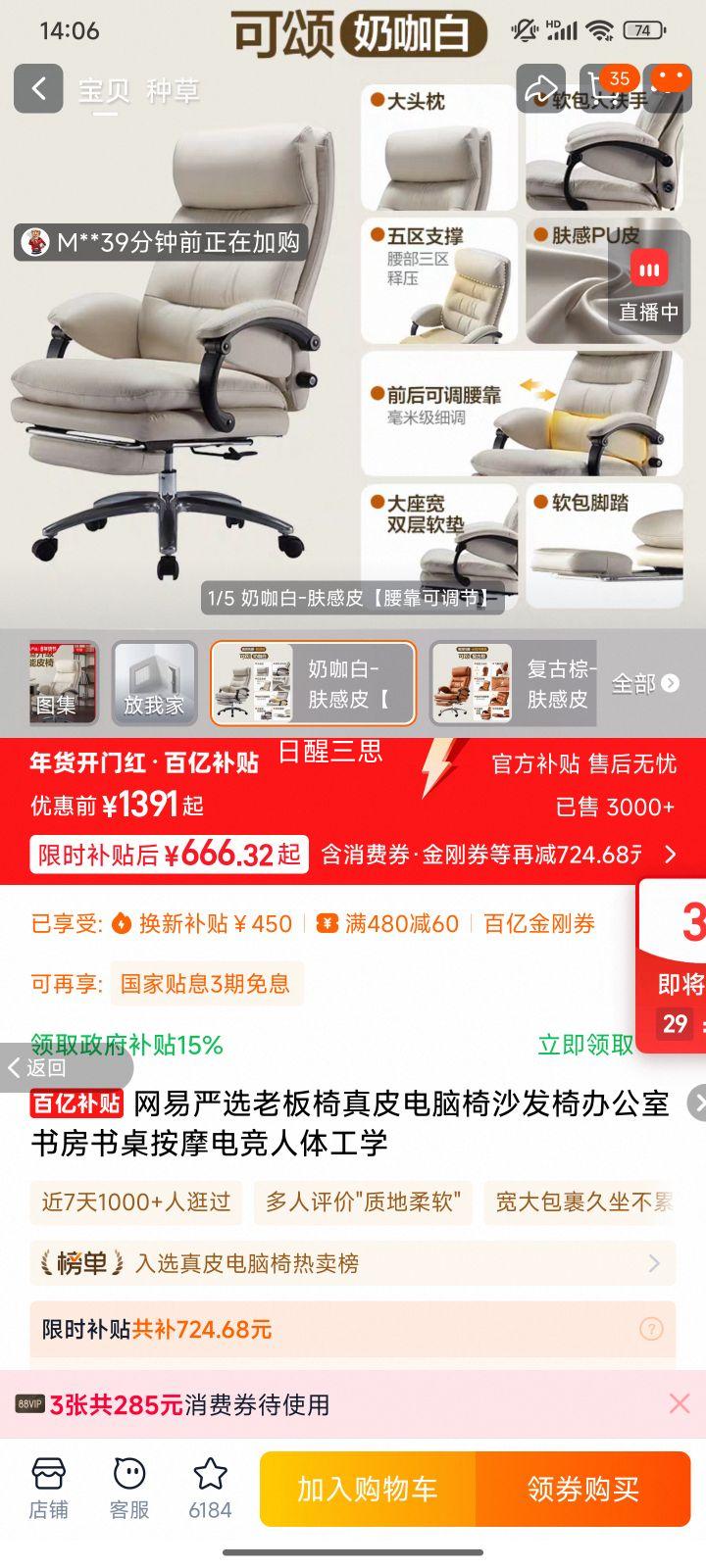Favorite the chair using the 6184 star icon

[209, 1482]
